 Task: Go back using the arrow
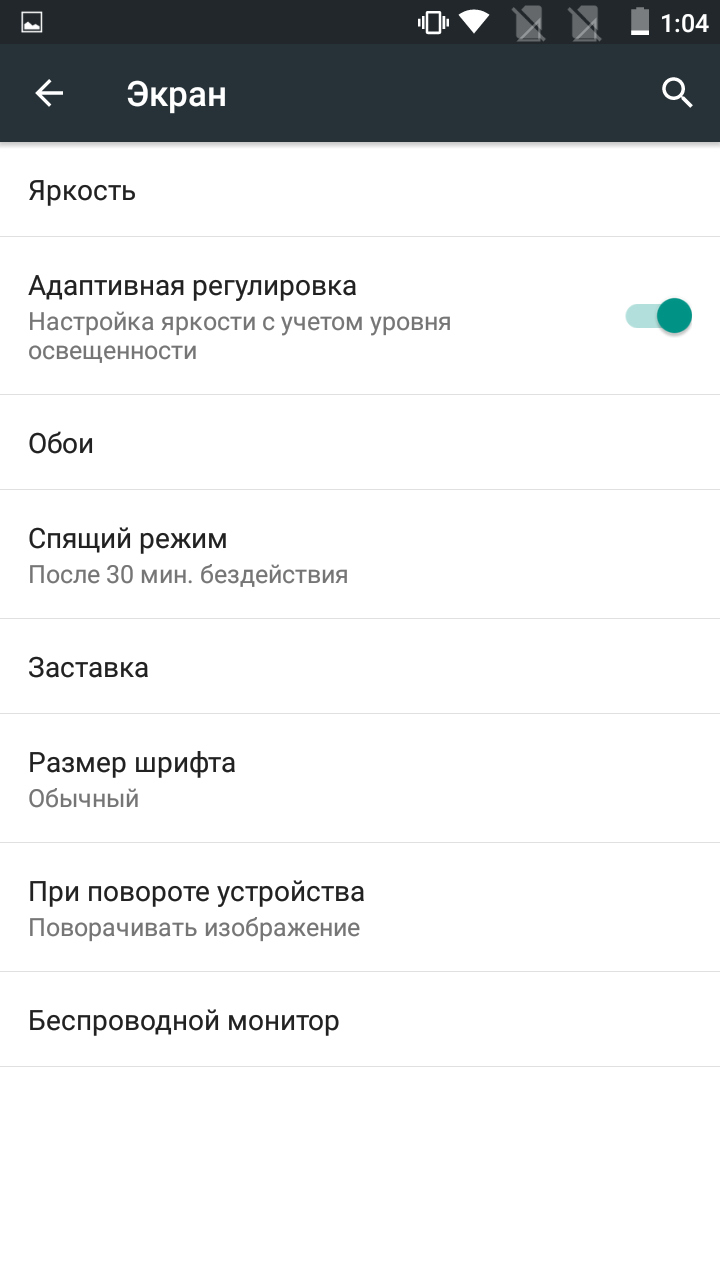pos(48,93)
